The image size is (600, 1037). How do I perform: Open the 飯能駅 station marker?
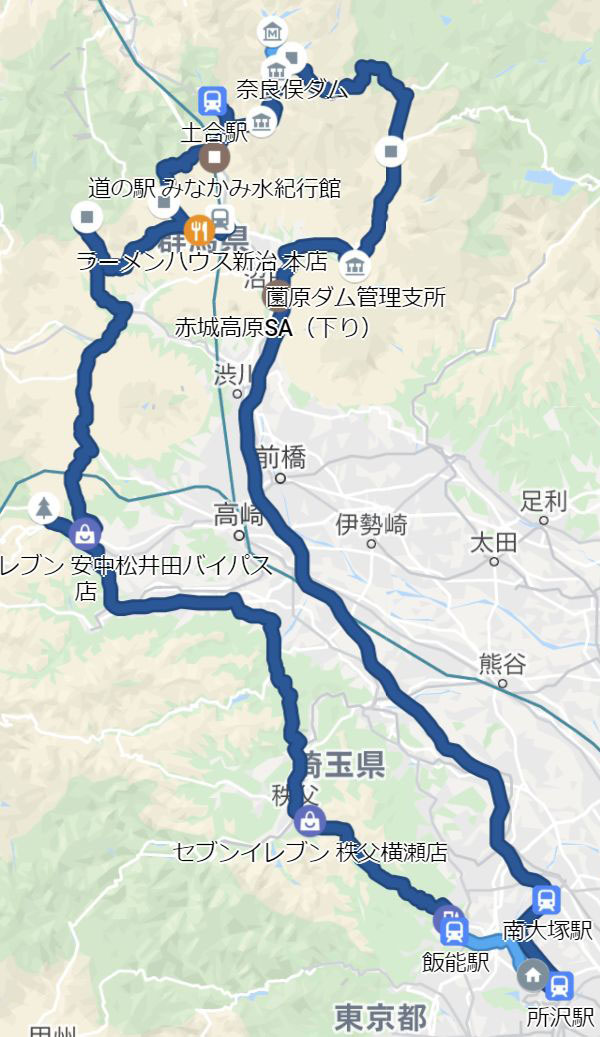pyautogui.click(x=454, y=931)
